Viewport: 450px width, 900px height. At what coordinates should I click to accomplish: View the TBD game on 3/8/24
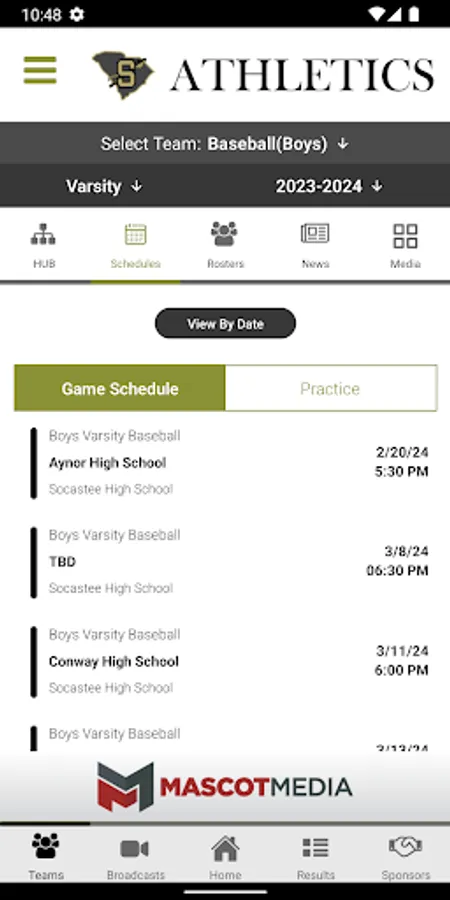pos(230,562)
